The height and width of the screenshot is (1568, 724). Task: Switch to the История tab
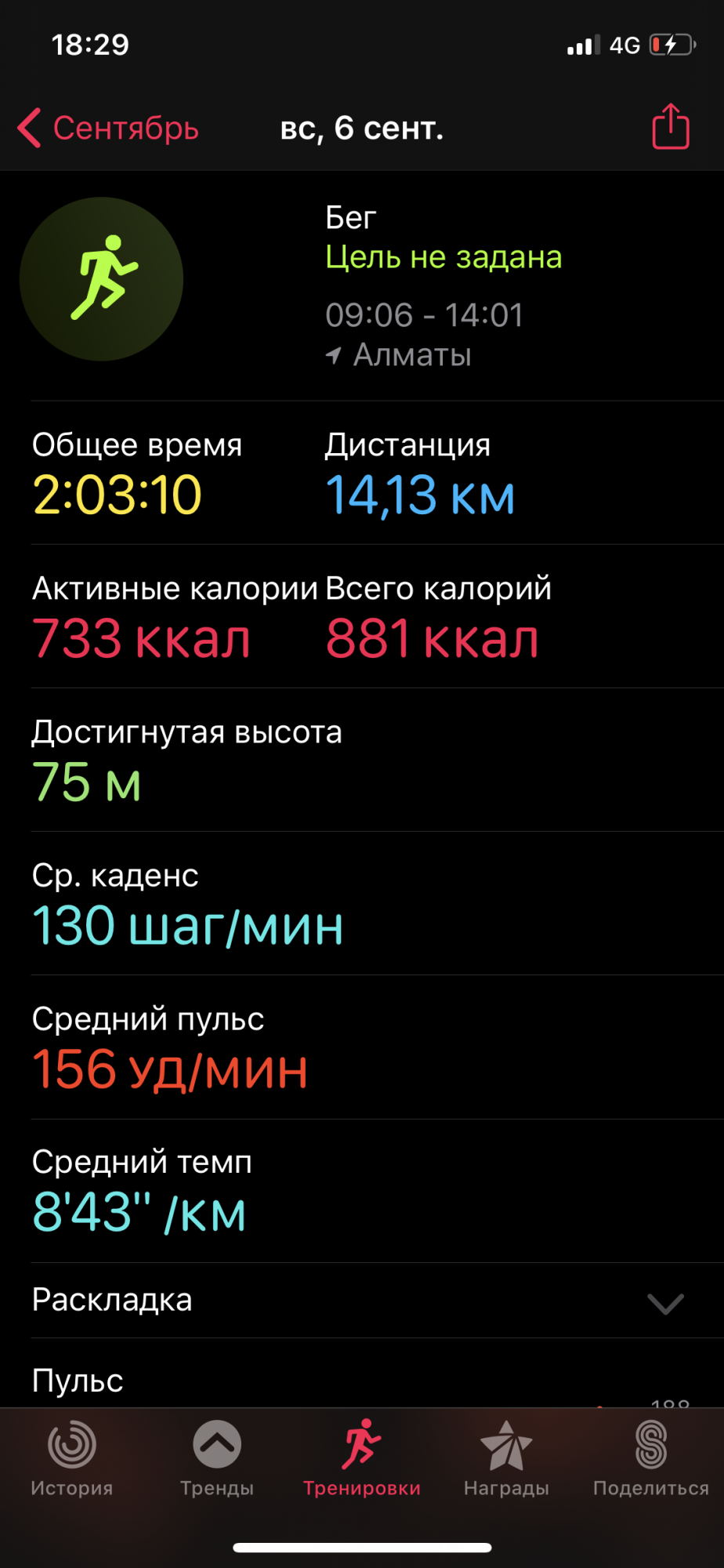click(72, 1458)
